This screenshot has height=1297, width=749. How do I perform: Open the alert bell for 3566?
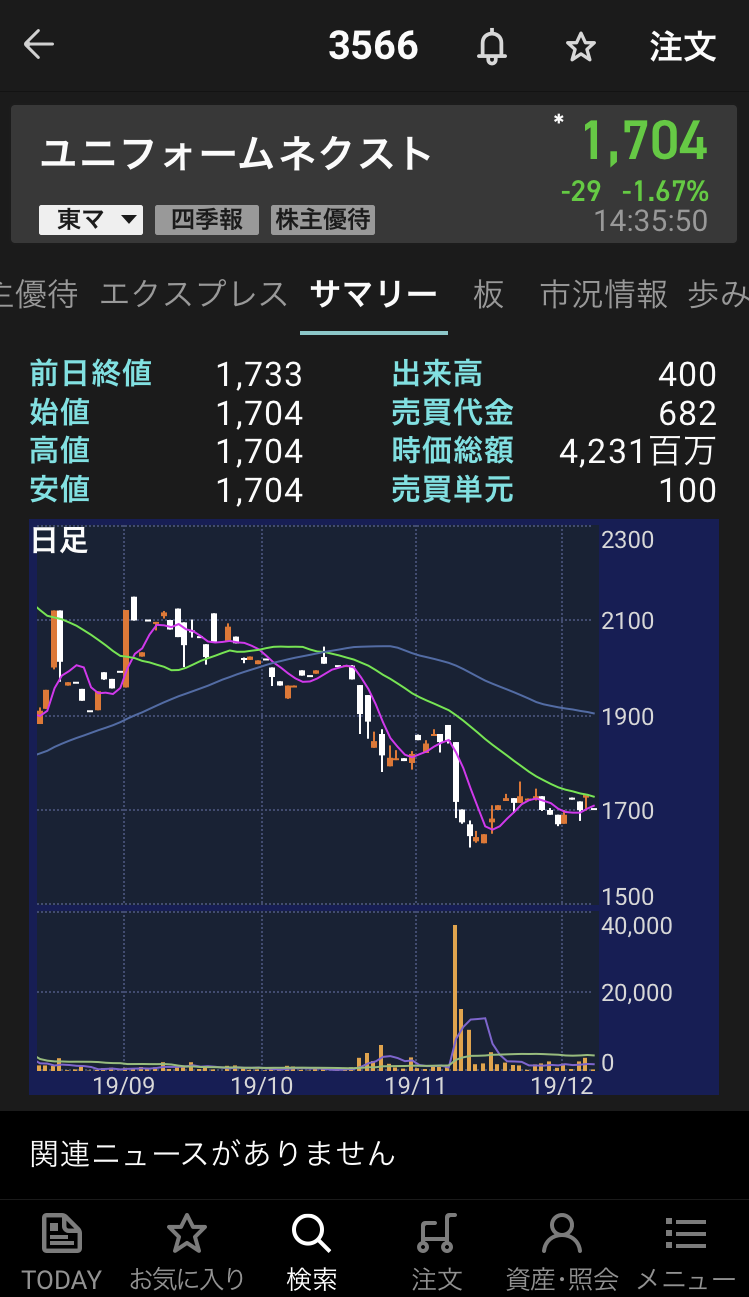(x=491, y=47)
